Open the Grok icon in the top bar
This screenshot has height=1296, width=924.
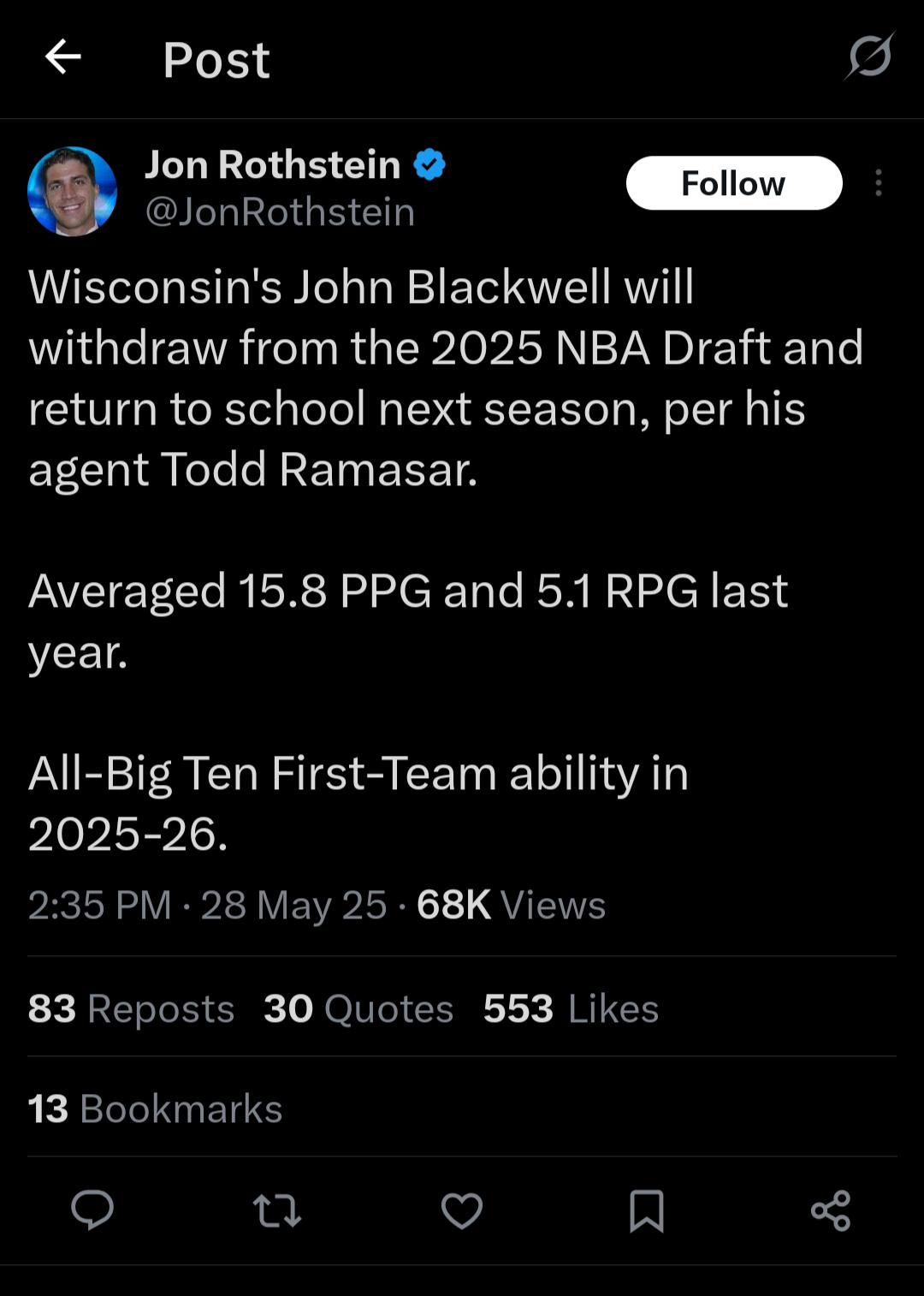click(x=869, y=56)
